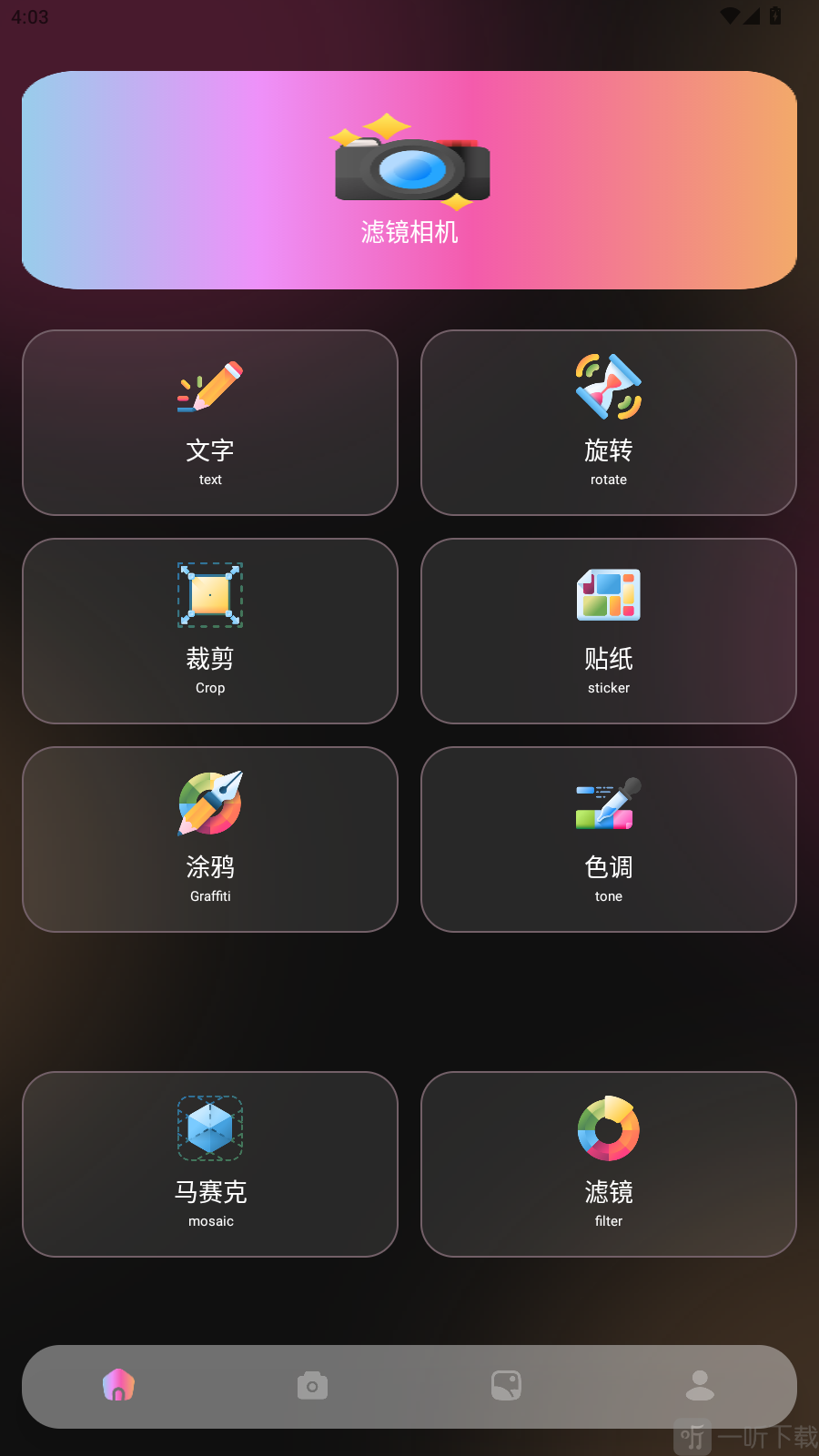This screenshot has height=1456, width=819.
Task: Switch to the home tab
Action: click(x=119, y=1386)
